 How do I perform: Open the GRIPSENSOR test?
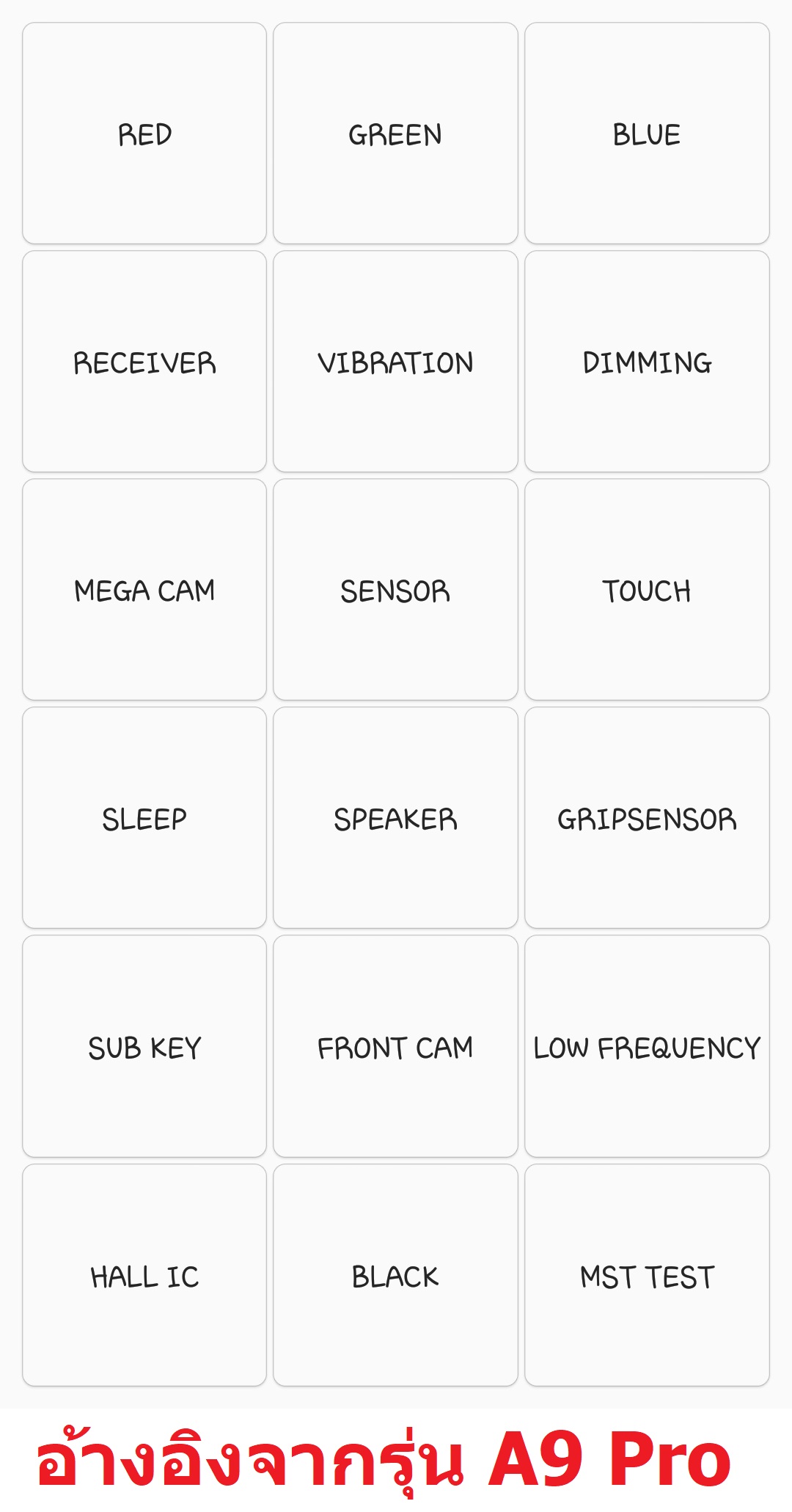point(647,818)
